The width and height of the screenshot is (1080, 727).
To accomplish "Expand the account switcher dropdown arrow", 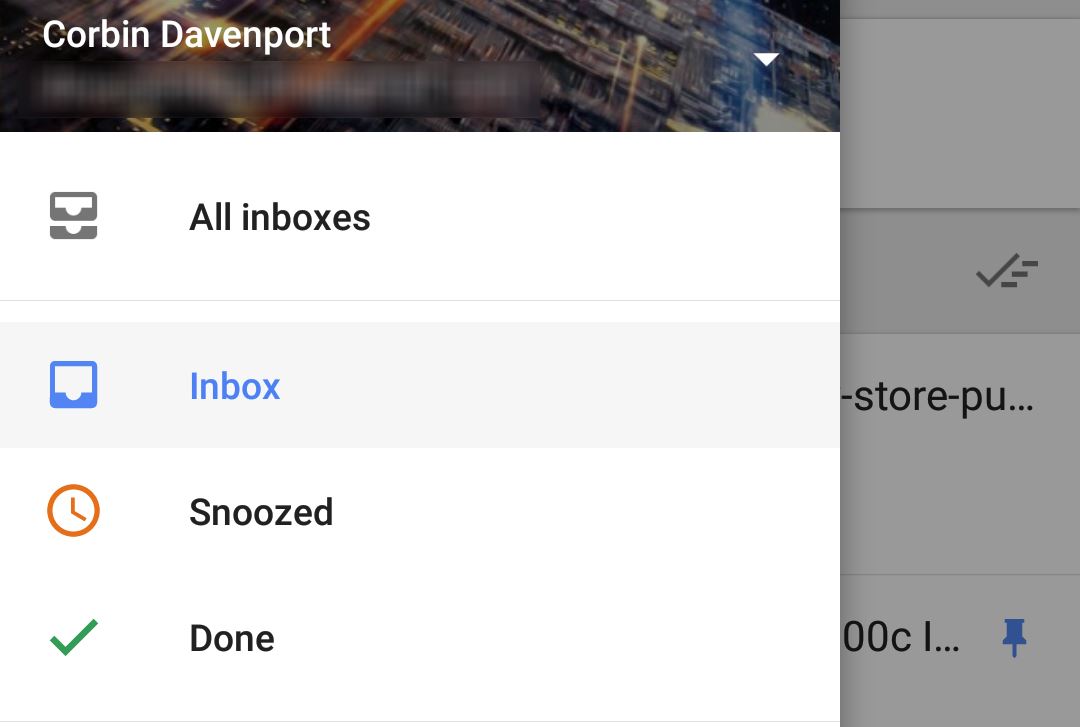I will coord(766,60).
